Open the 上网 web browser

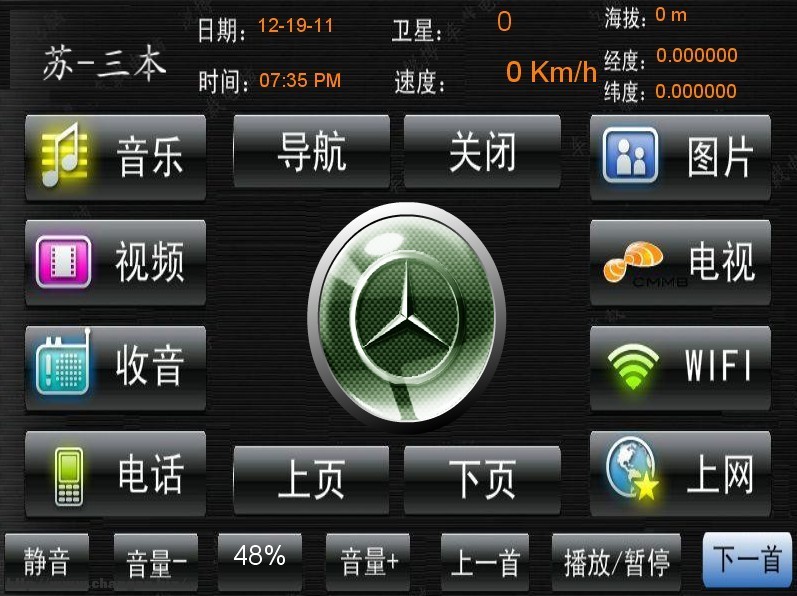click(680, 473)
